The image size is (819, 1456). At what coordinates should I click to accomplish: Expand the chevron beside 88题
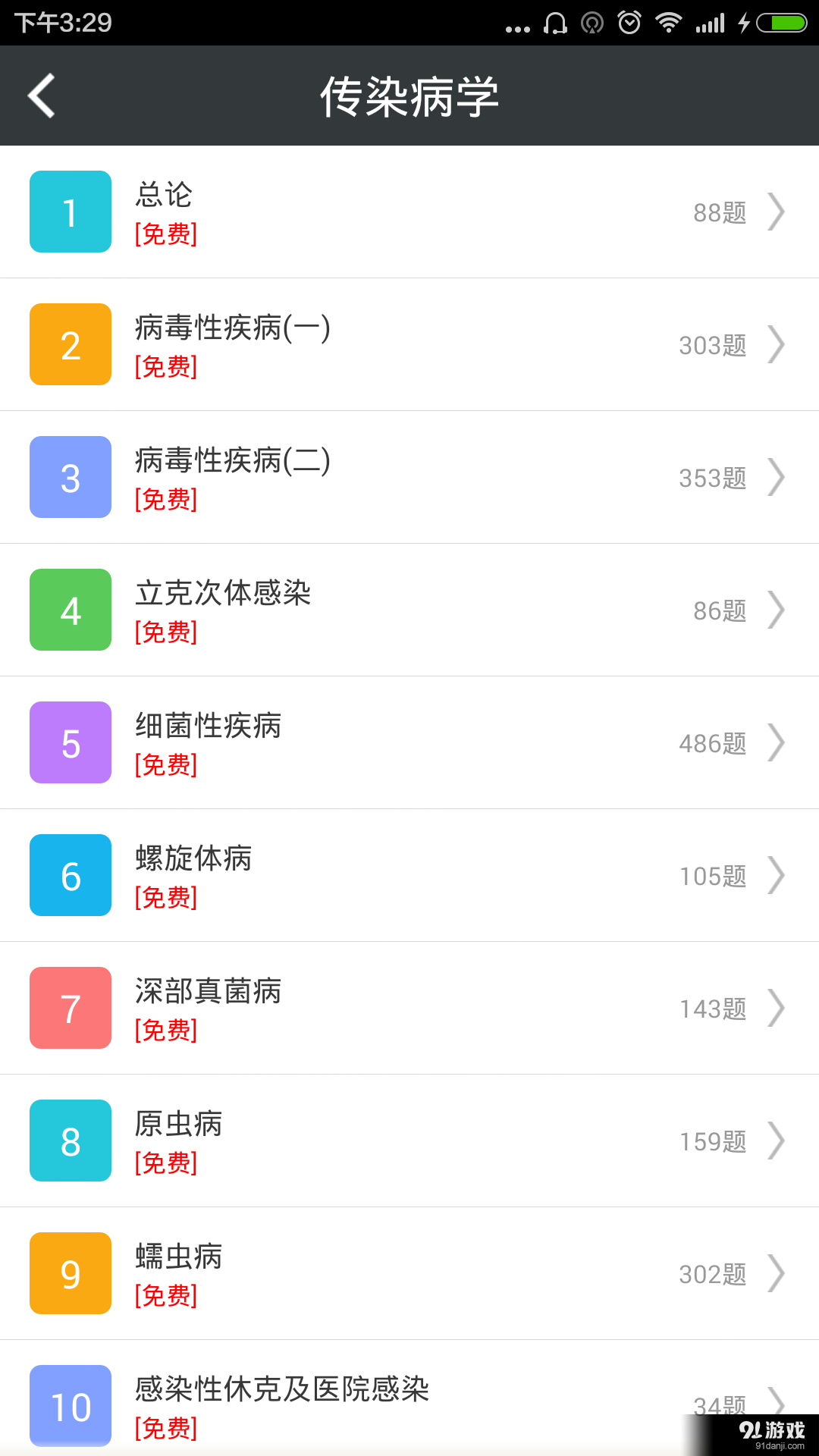(777, 212)
